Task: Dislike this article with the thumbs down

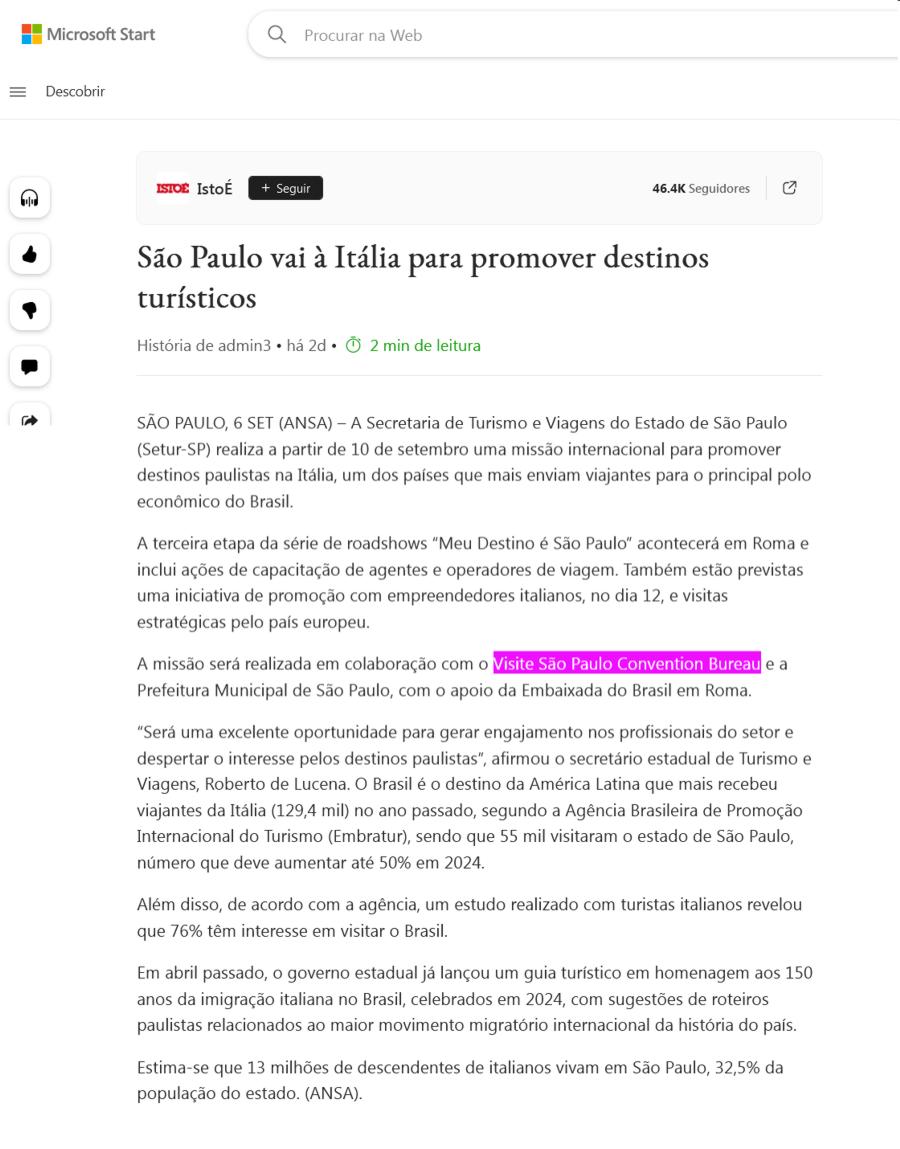Action: 30,311
